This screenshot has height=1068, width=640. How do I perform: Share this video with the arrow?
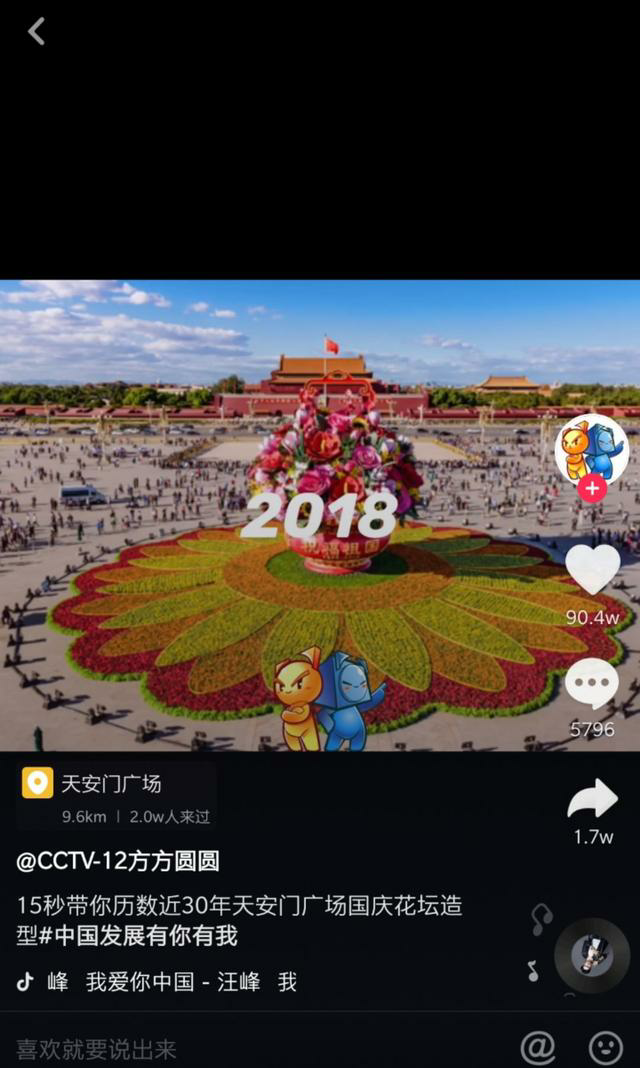tap(592, 798)
